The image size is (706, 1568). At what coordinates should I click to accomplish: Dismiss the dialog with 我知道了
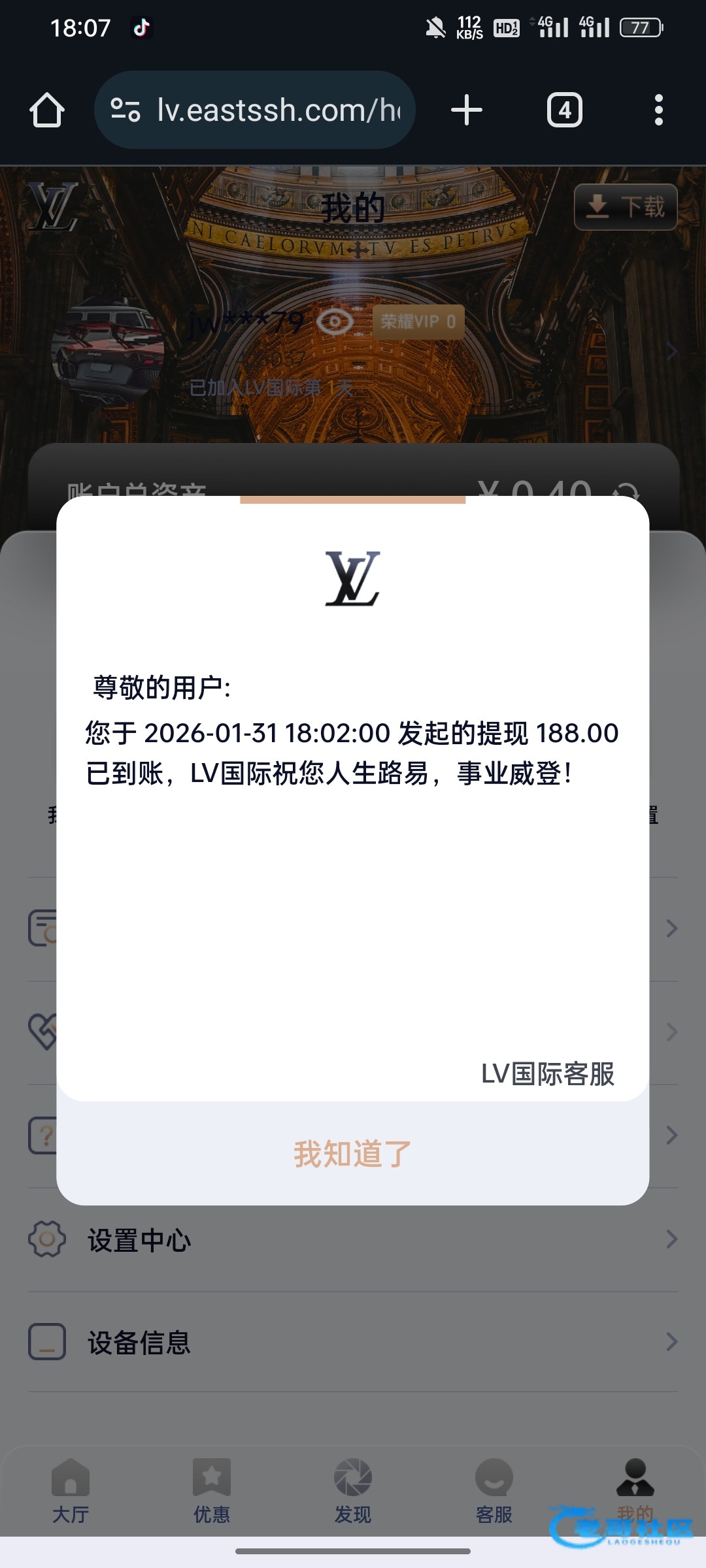pos(352,1154)
